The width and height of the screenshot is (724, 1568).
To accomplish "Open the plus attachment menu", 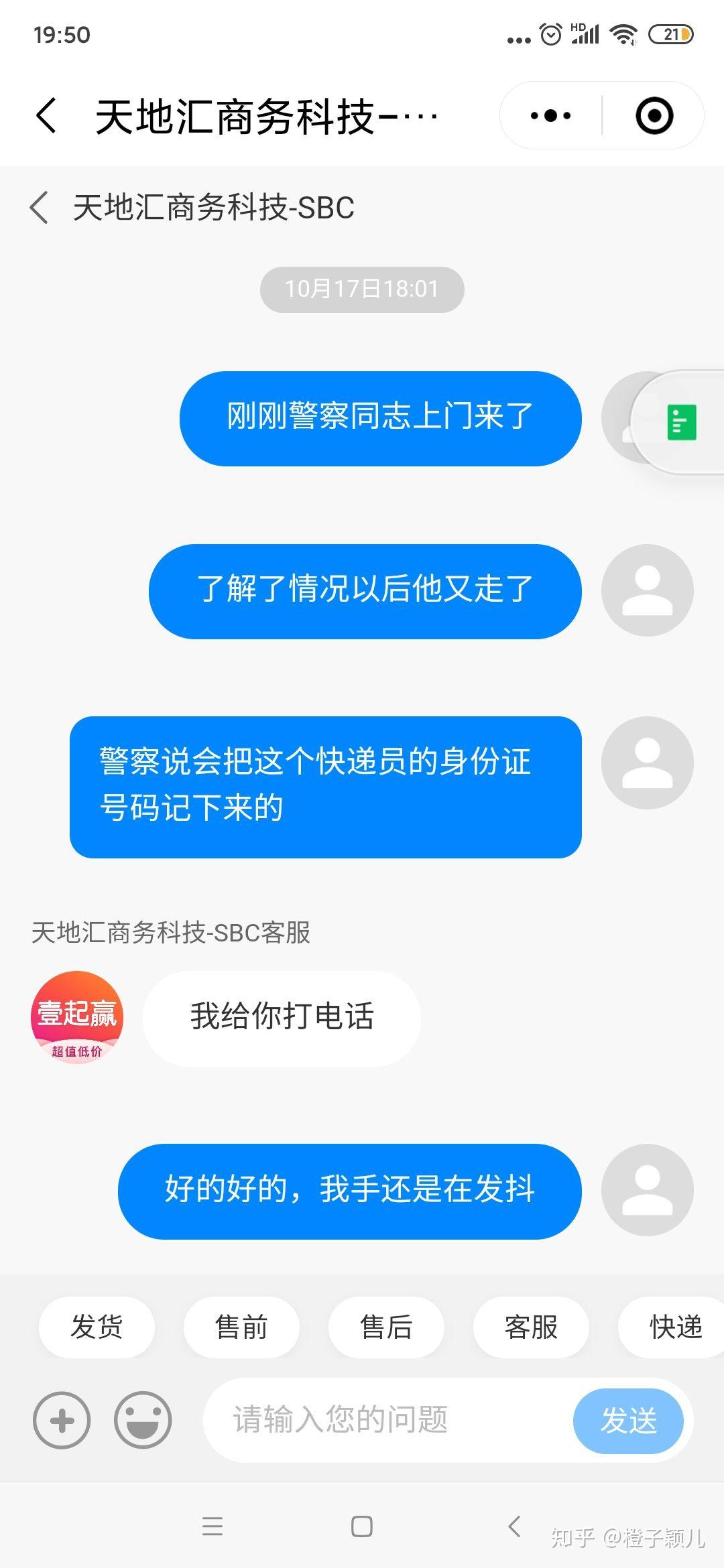I will [x=62, y=1420].
